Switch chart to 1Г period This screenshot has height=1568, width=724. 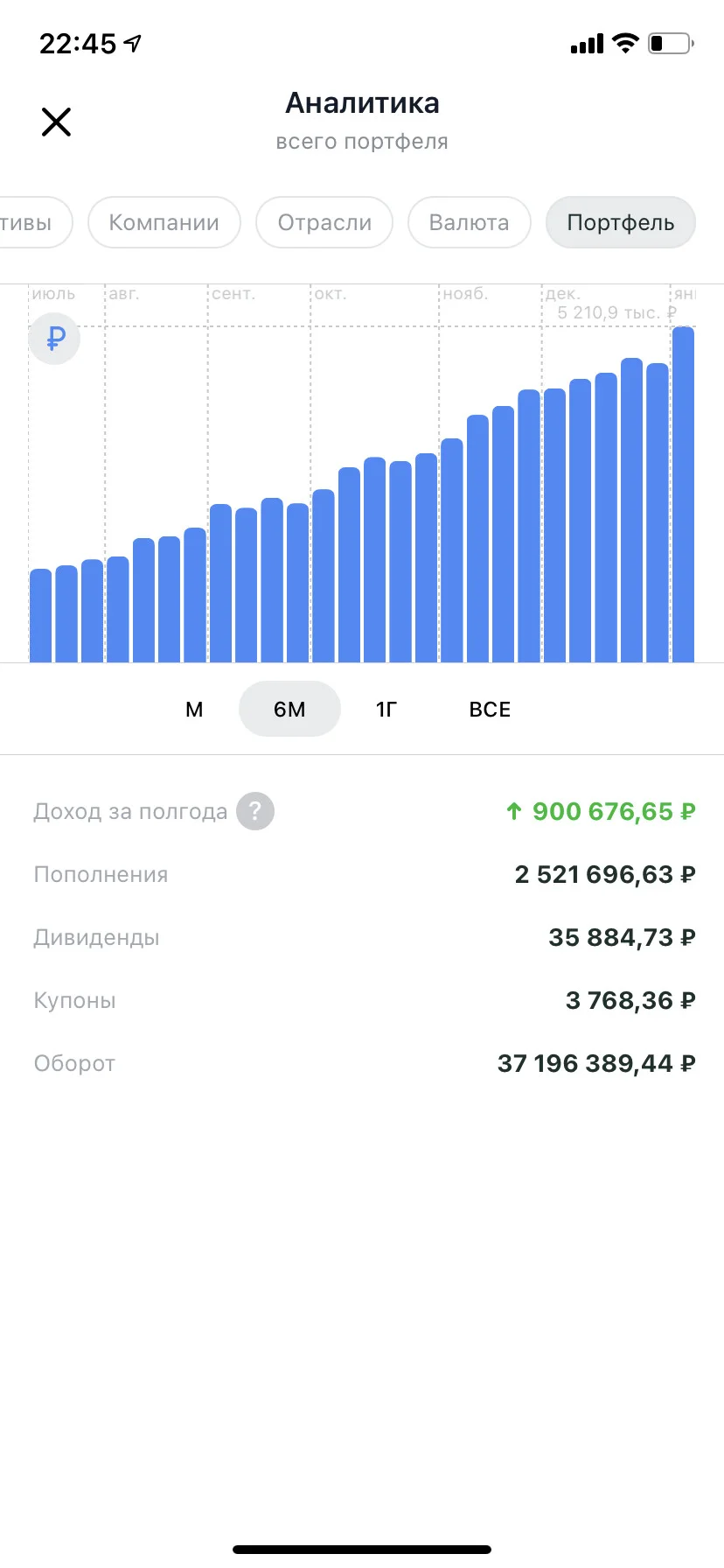tap(386, 709)
